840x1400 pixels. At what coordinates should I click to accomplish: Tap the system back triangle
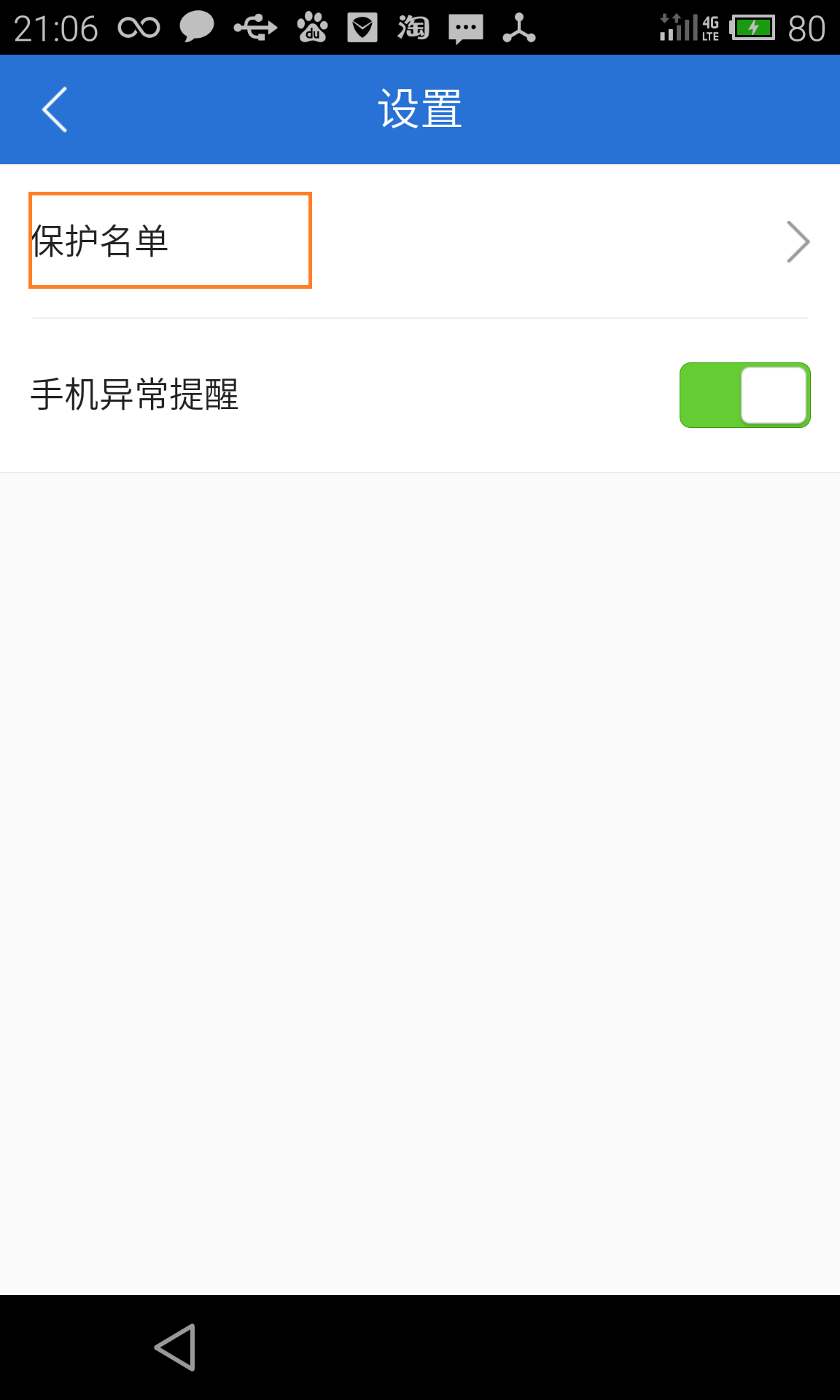click(176, 1347)
